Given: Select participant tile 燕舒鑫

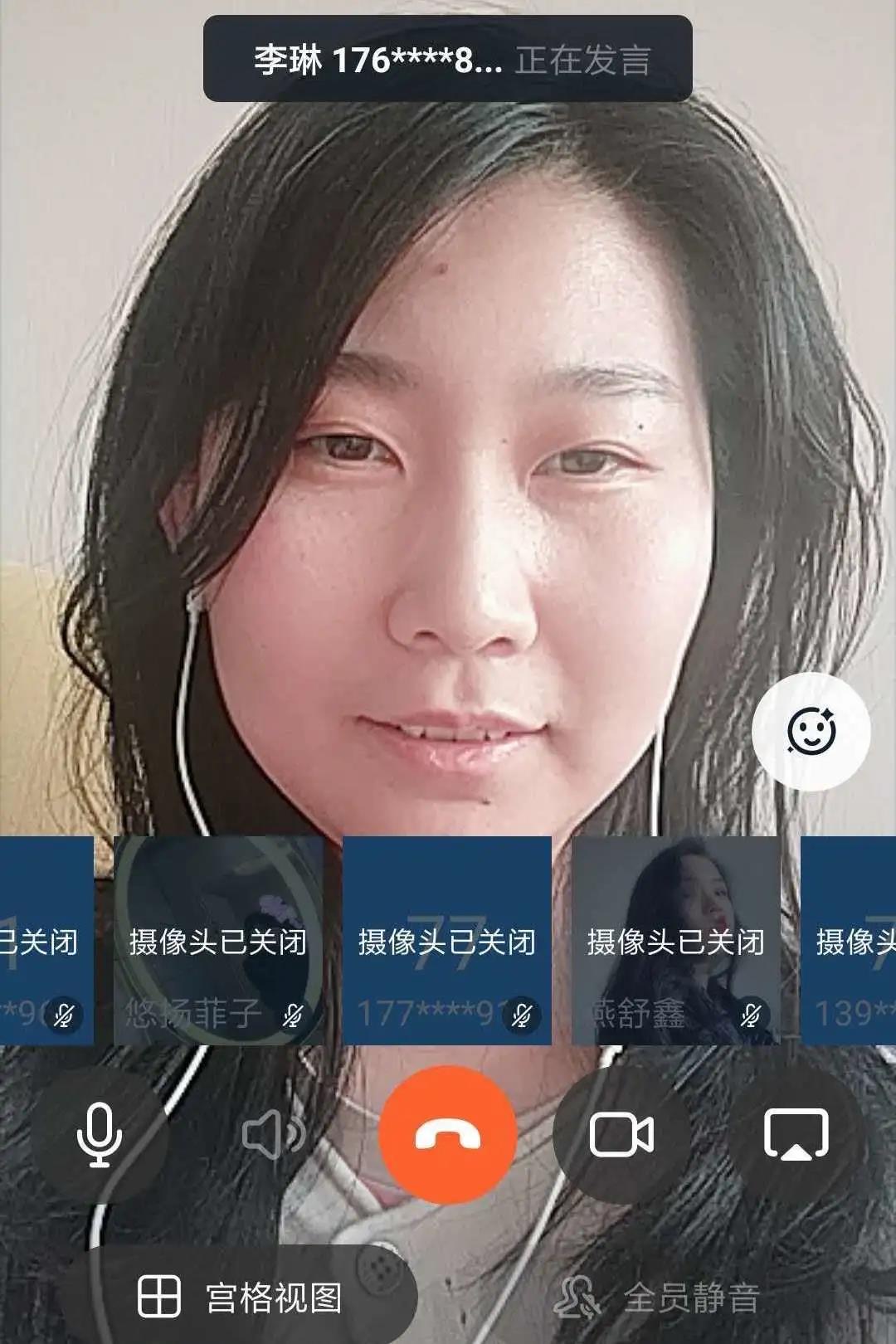Looking at the screenshot, I should click(676, 941).
